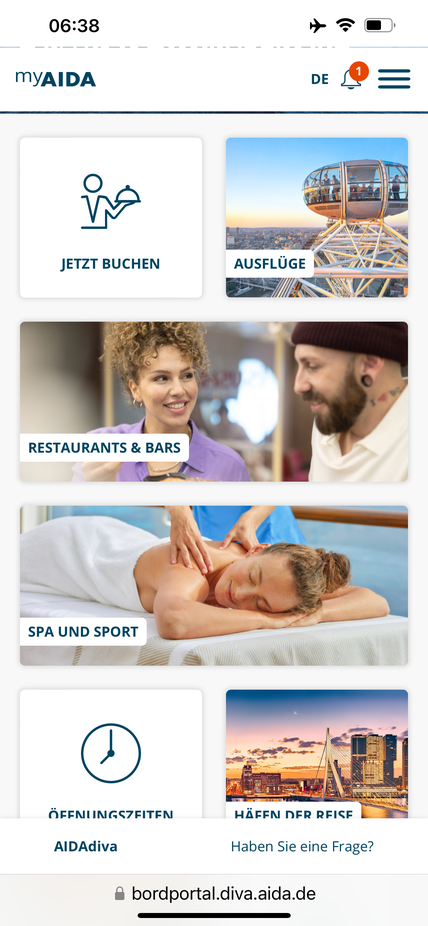Open the Spa und Sport card

coord(214,586)
